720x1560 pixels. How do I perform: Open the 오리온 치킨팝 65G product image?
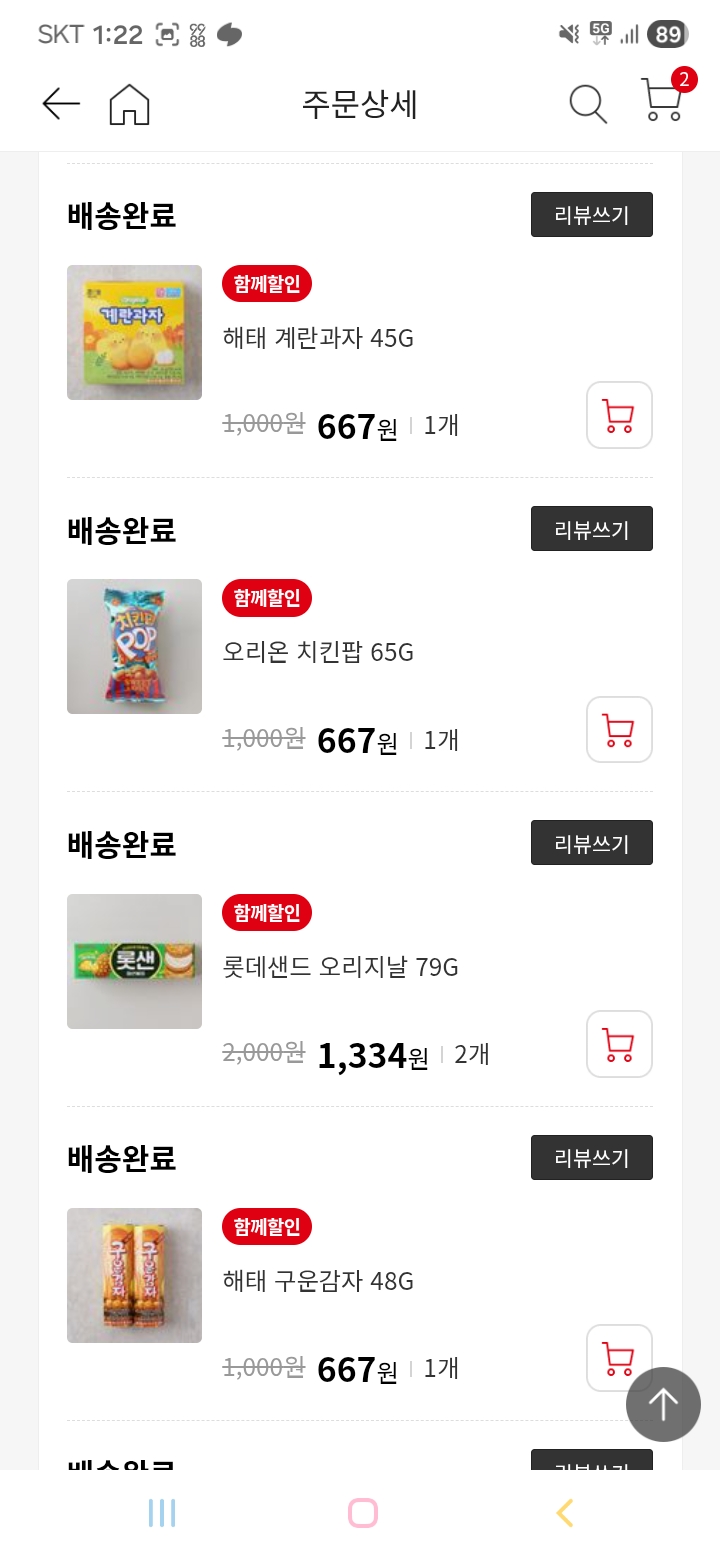(135, 647)
